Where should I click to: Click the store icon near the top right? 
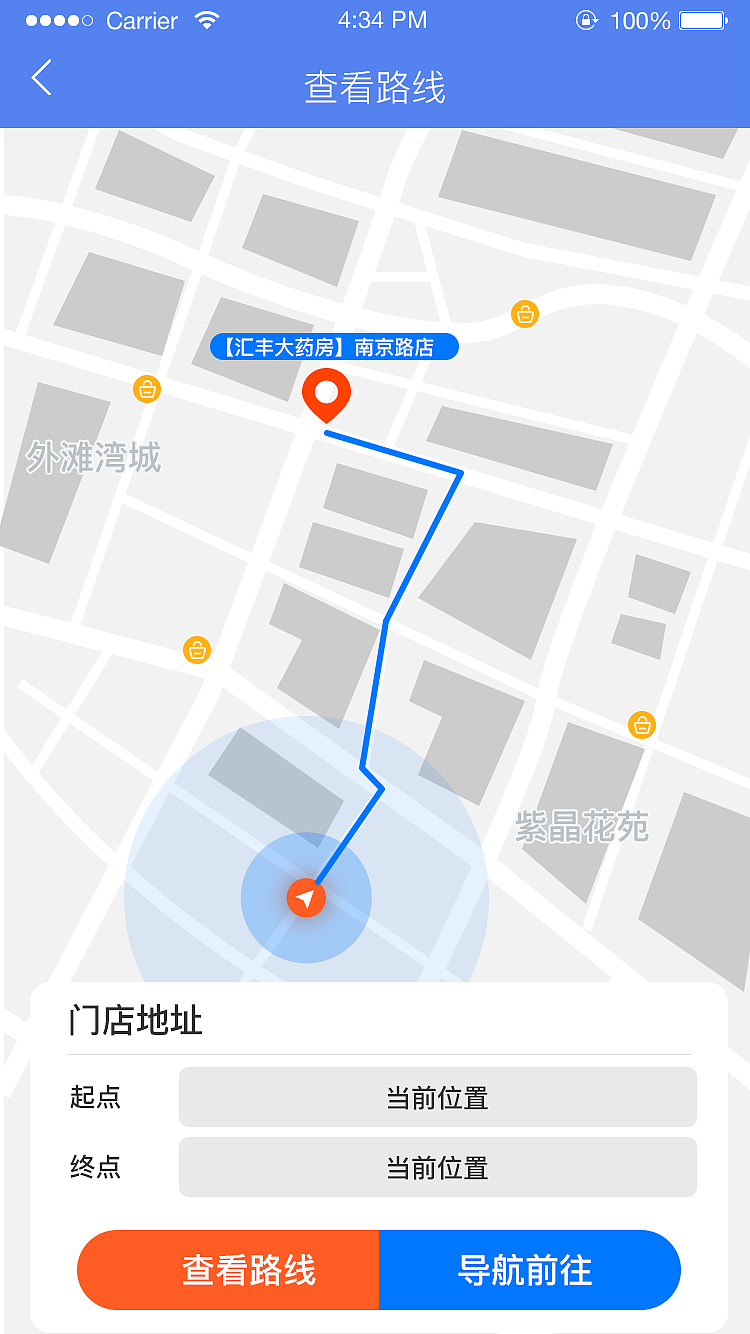tap(524, 314)
